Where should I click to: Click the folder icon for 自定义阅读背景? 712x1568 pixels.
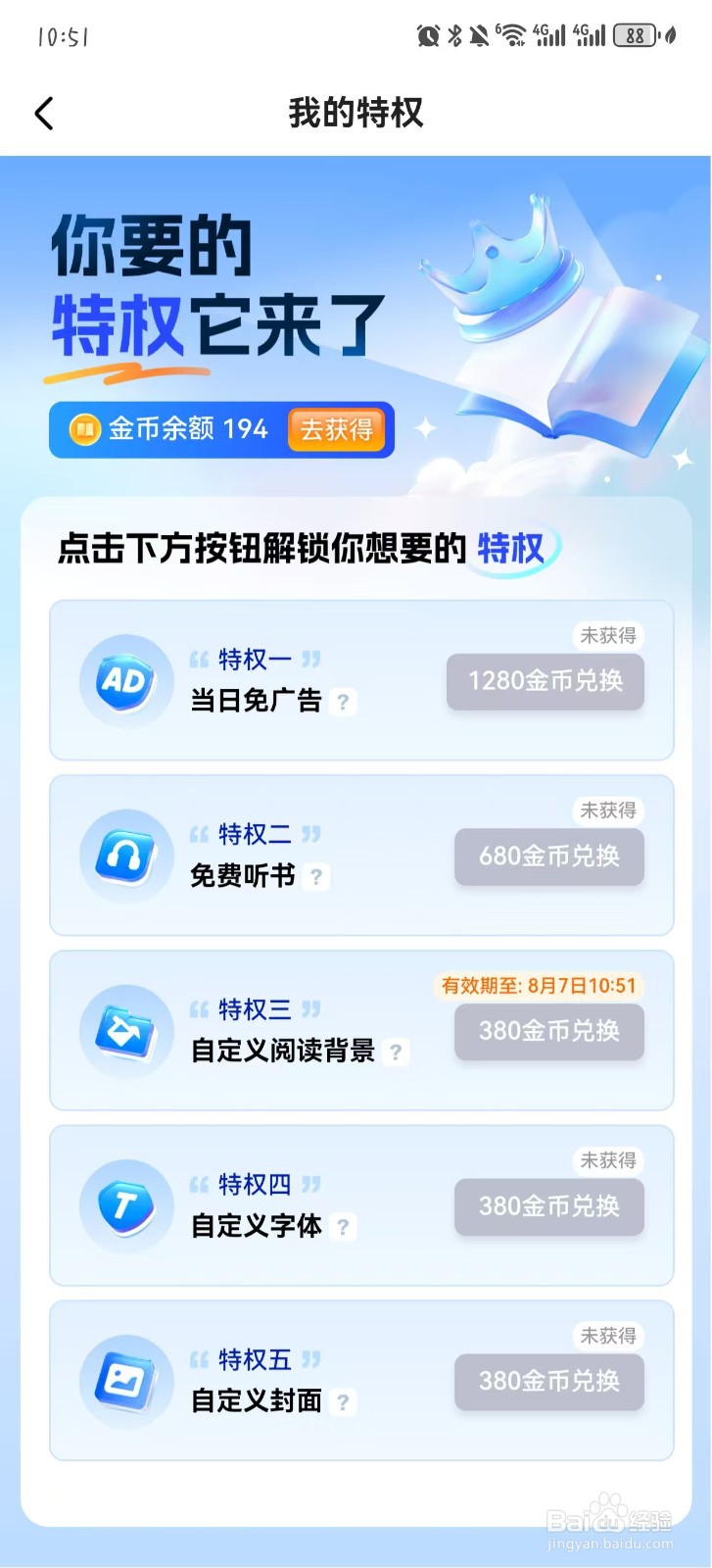click(125, 1030)
